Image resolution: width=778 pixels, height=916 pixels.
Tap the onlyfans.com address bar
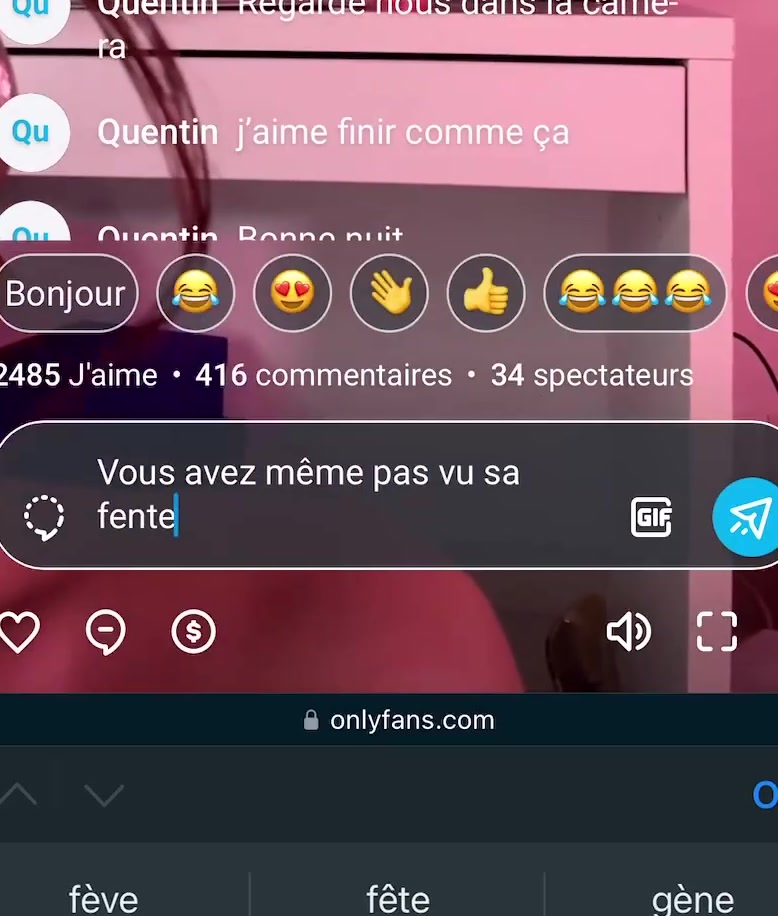pos(398,720)
